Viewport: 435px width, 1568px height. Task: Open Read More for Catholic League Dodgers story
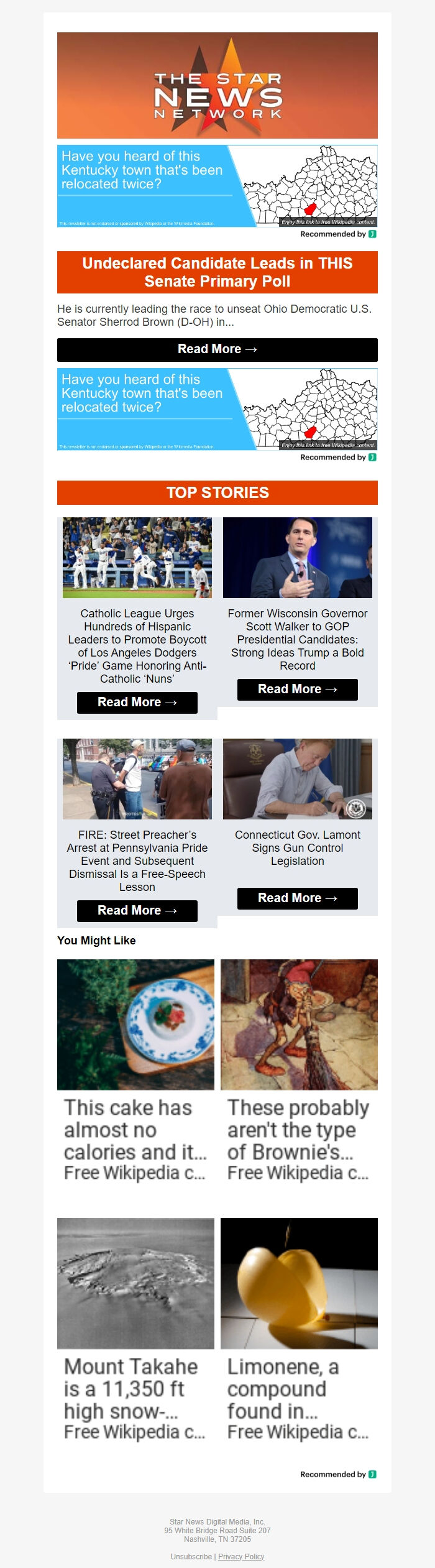click(x=137, y=703)
